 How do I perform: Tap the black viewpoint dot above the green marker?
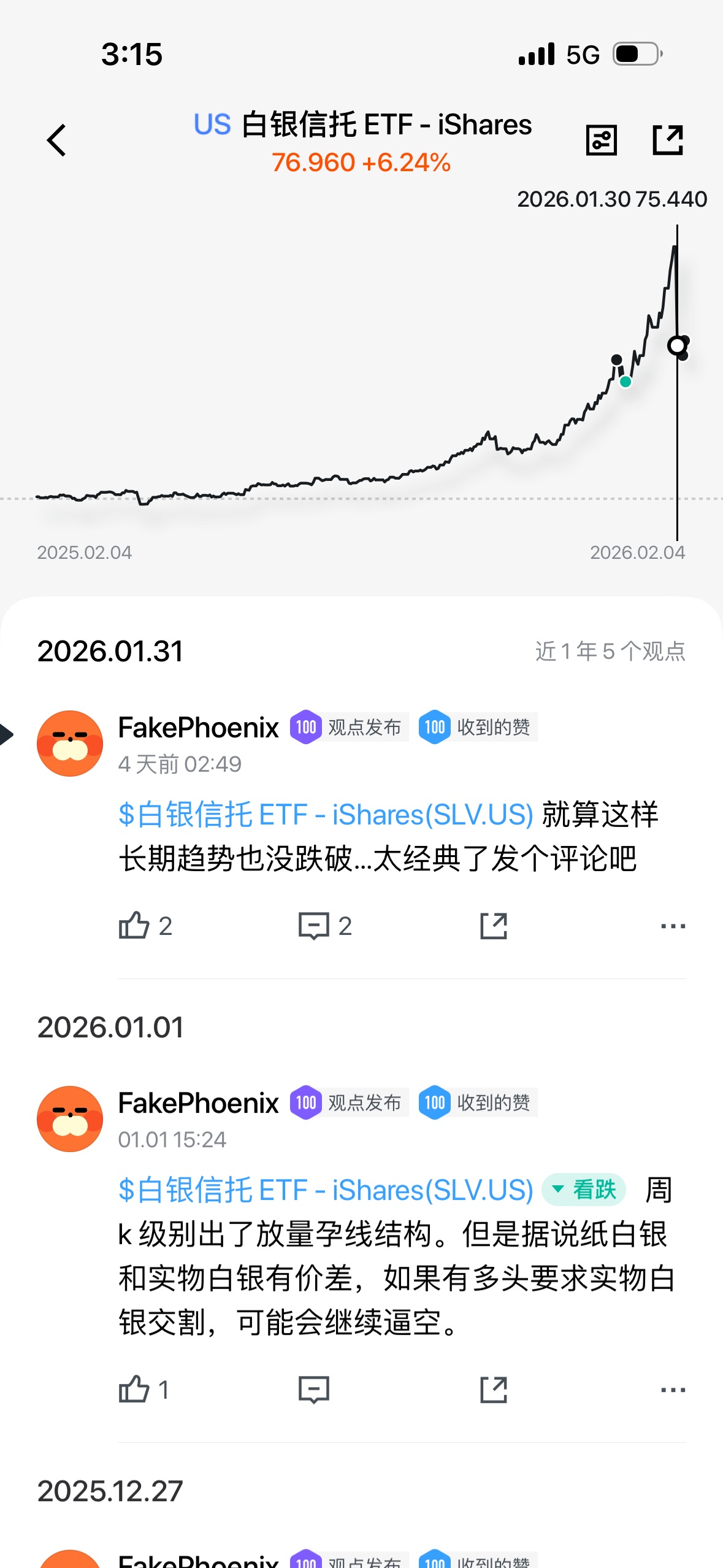(x=616, y=359)
